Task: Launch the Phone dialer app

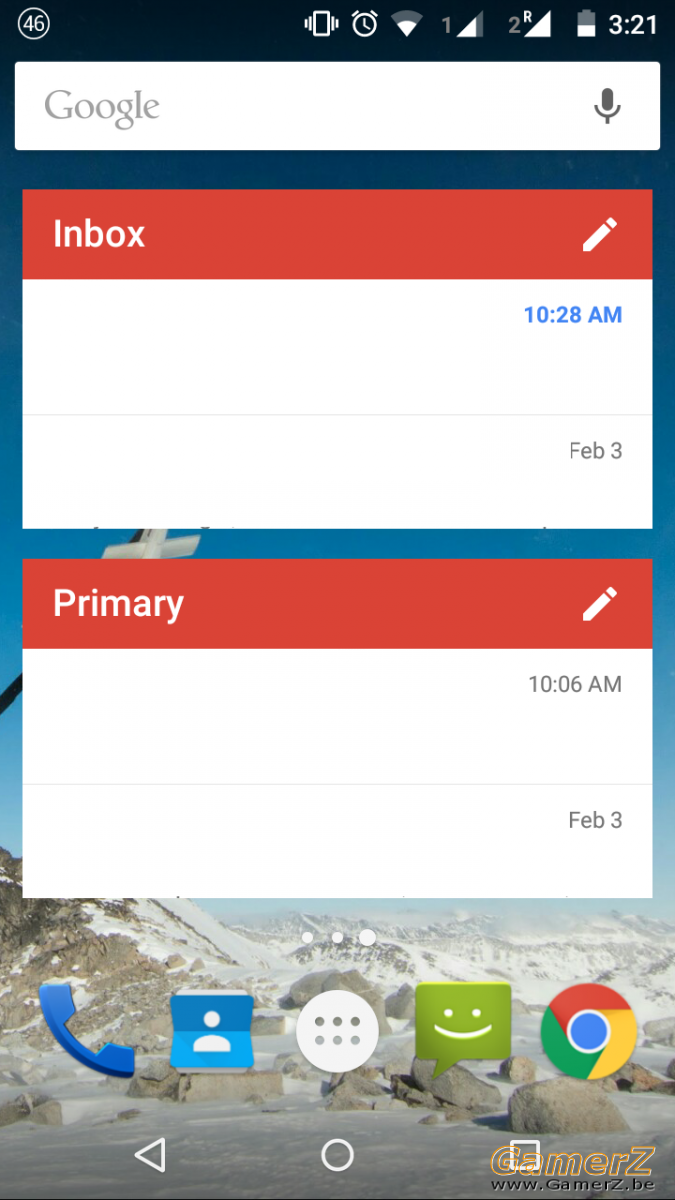Action: [x=85, y=1031]
